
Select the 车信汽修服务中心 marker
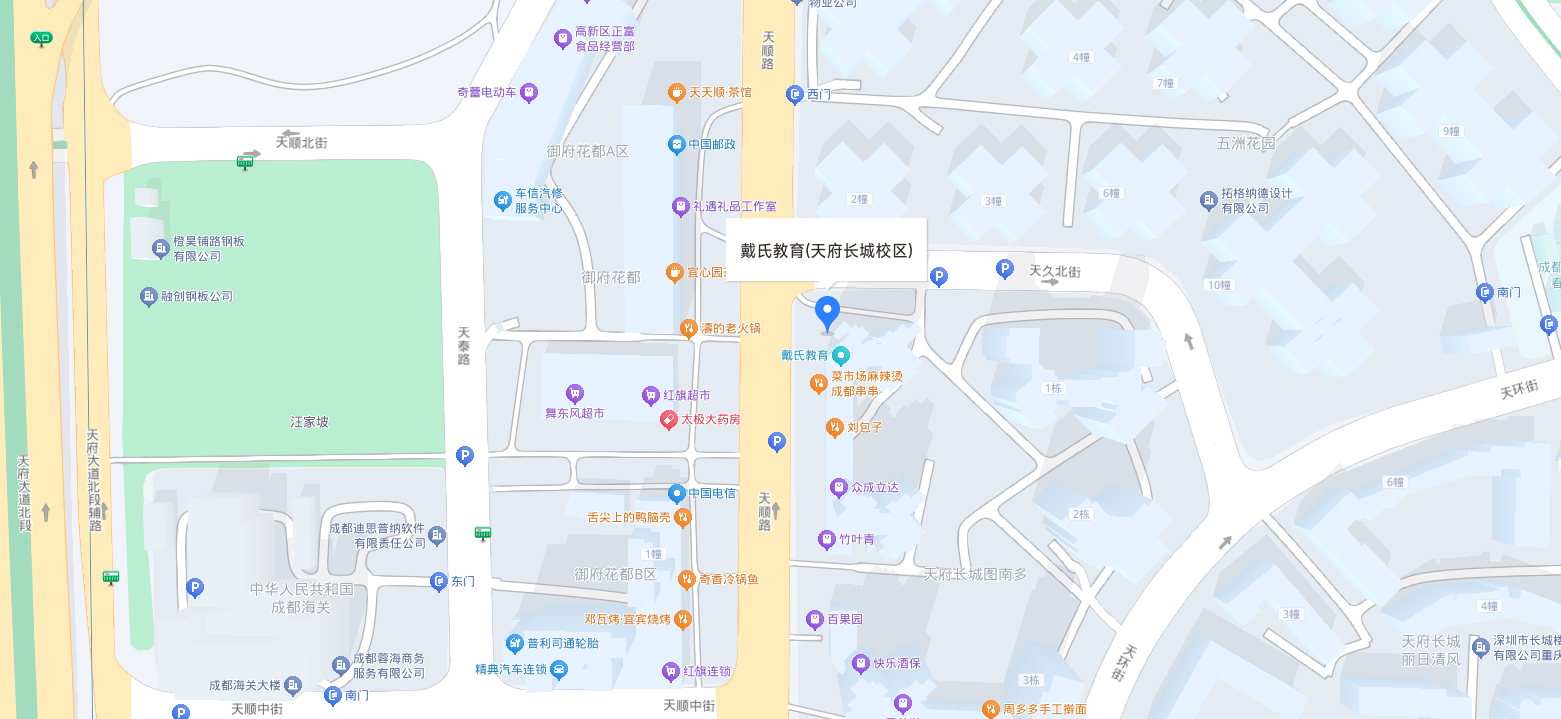(x=502, y=201)
